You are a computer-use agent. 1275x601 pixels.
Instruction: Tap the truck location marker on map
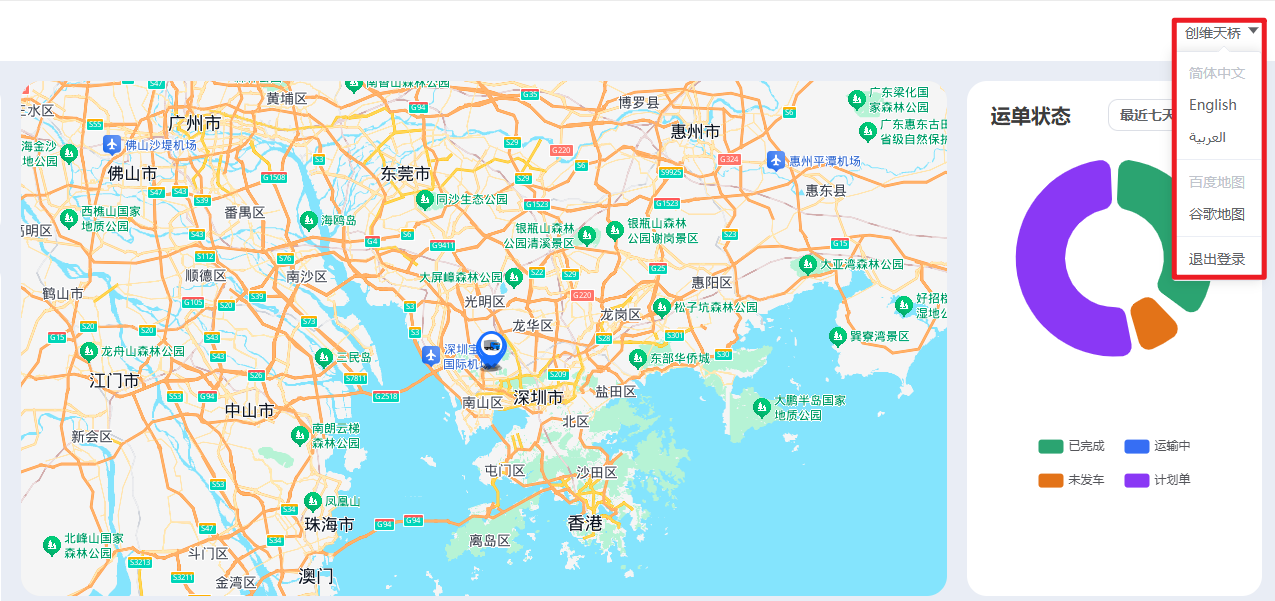pyautogui.click(x=491, y=347)
